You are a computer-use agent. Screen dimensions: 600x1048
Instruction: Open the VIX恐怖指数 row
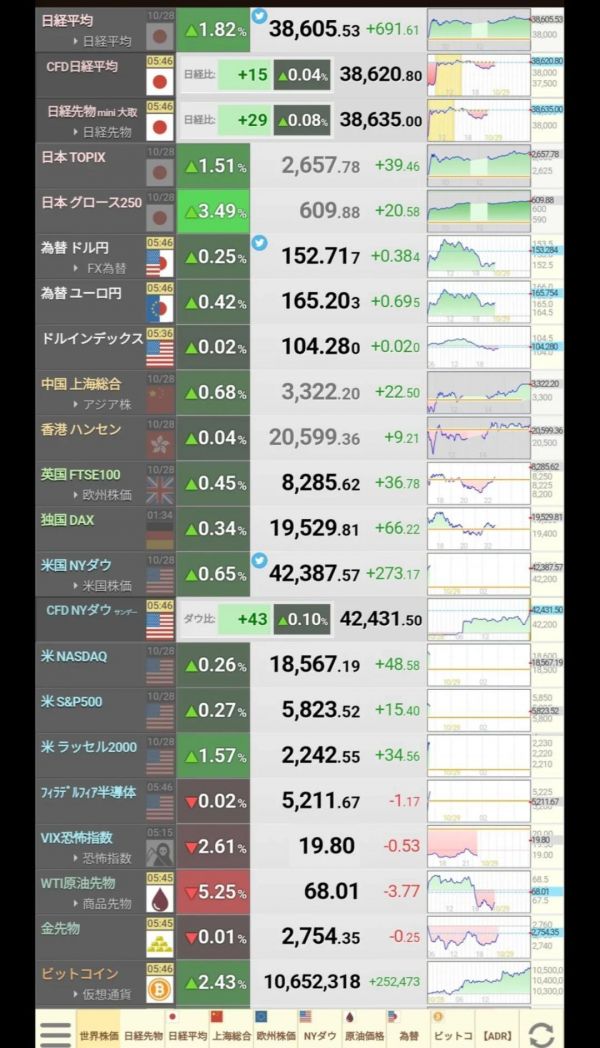[x=300, y=845]
